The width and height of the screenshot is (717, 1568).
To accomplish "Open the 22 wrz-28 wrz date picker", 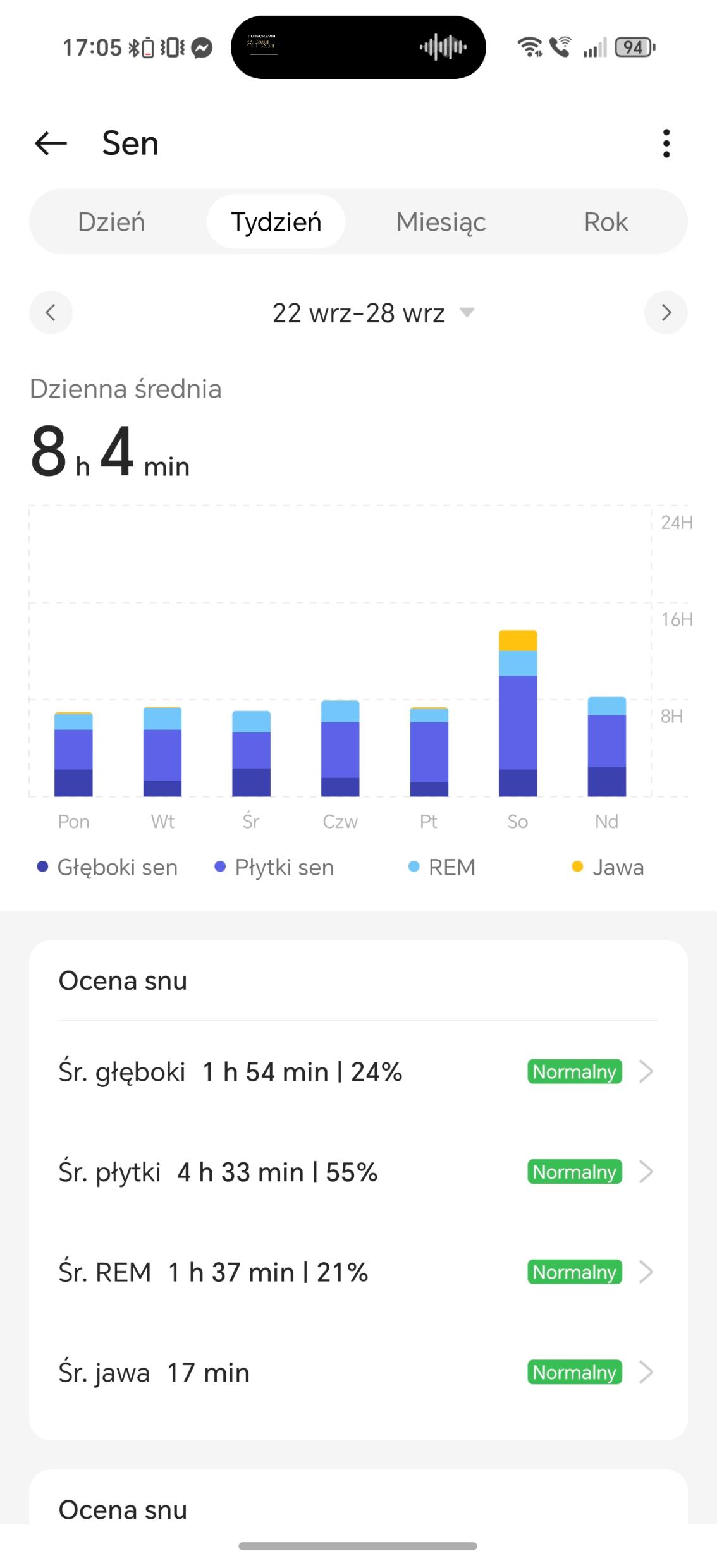I will point(372,313).
